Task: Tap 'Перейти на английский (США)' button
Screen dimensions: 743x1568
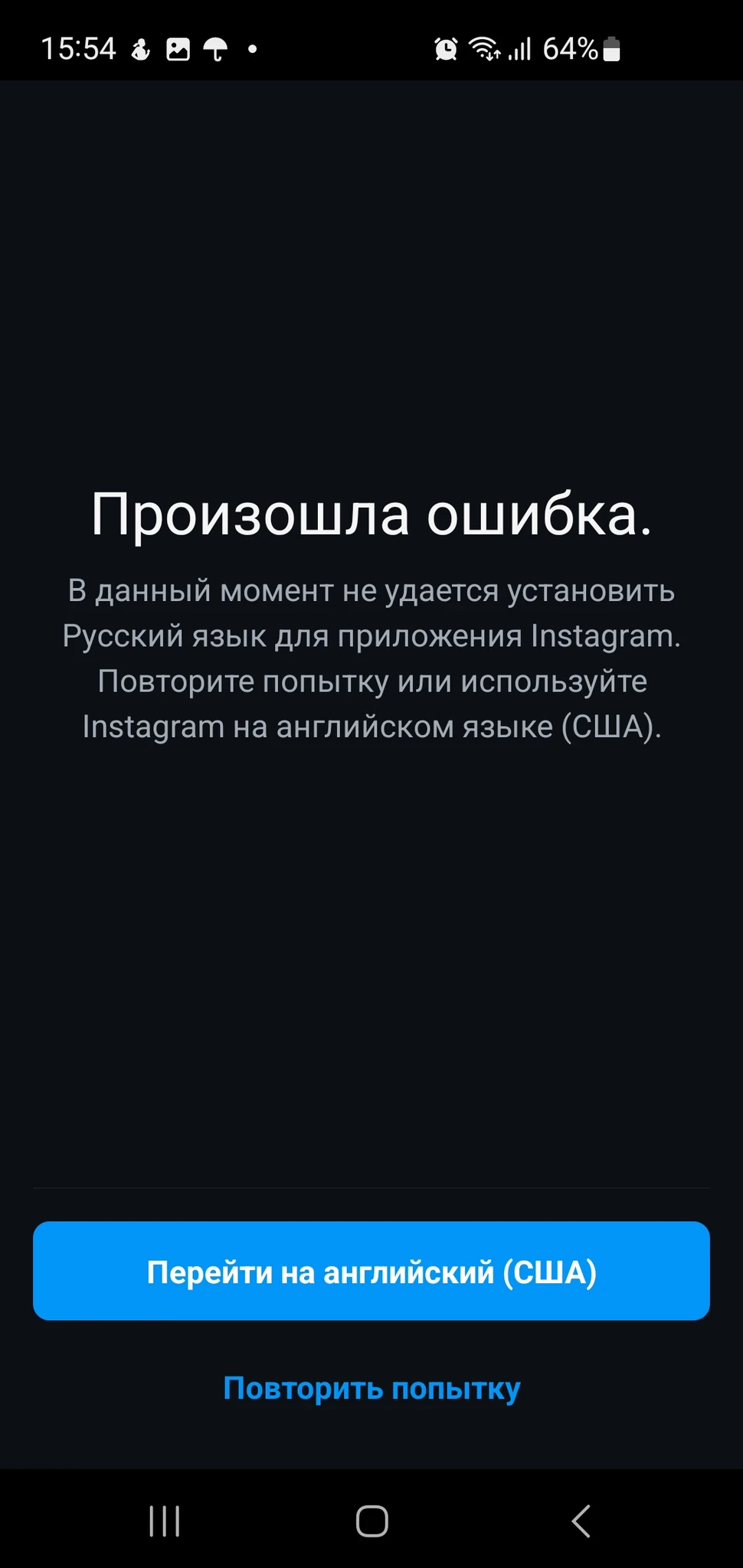Action: point(371,1271)
